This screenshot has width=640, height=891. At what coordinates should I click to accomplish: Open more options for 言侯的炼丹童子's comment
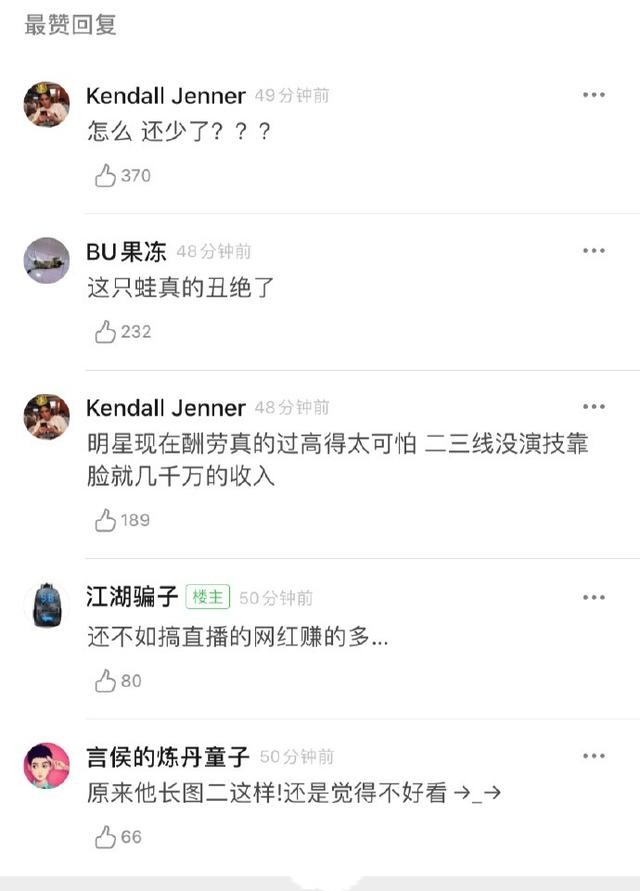point(594,756)
